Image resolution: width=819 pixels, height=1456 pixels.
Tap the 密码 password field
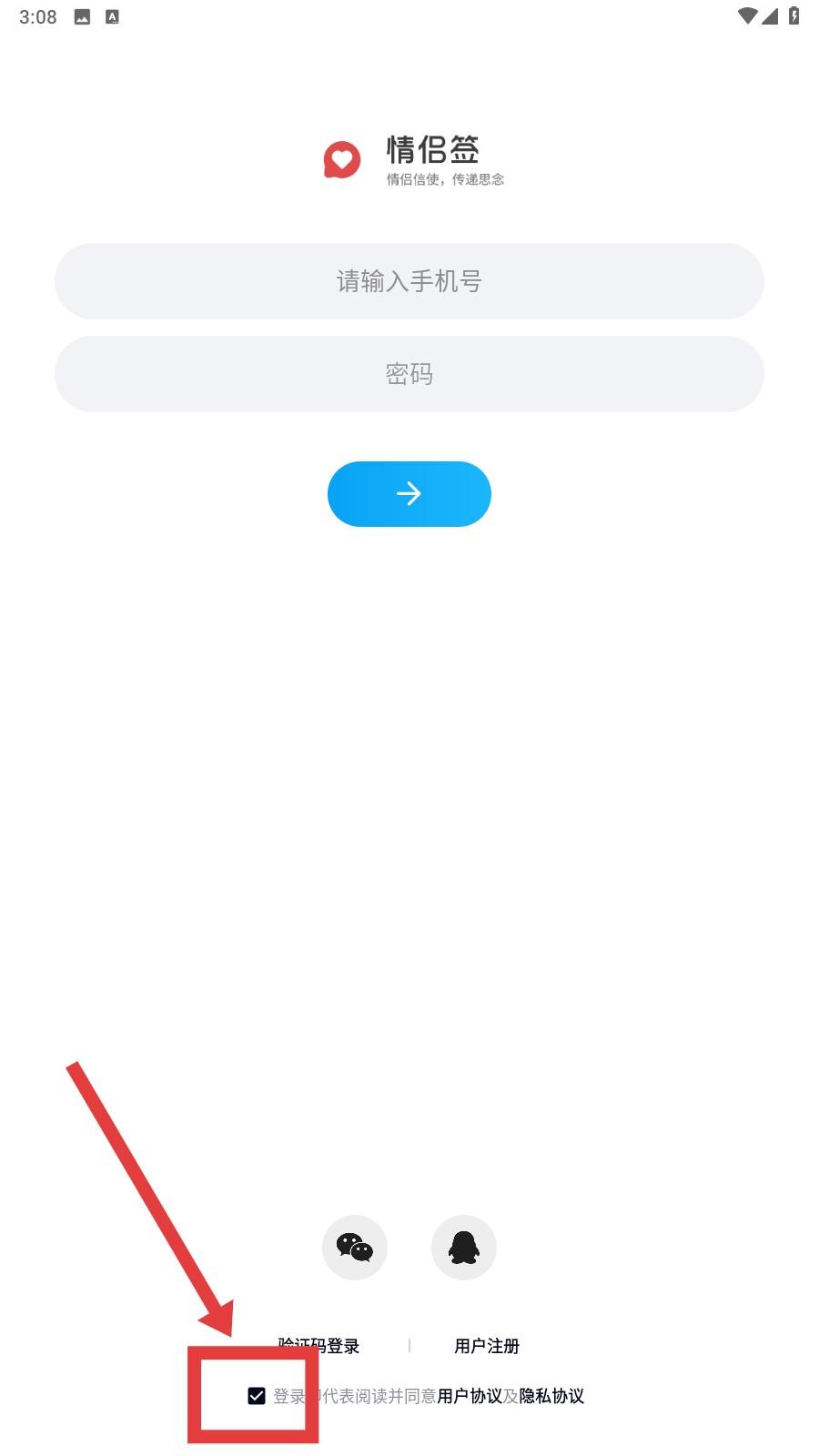tap(409, 374)
